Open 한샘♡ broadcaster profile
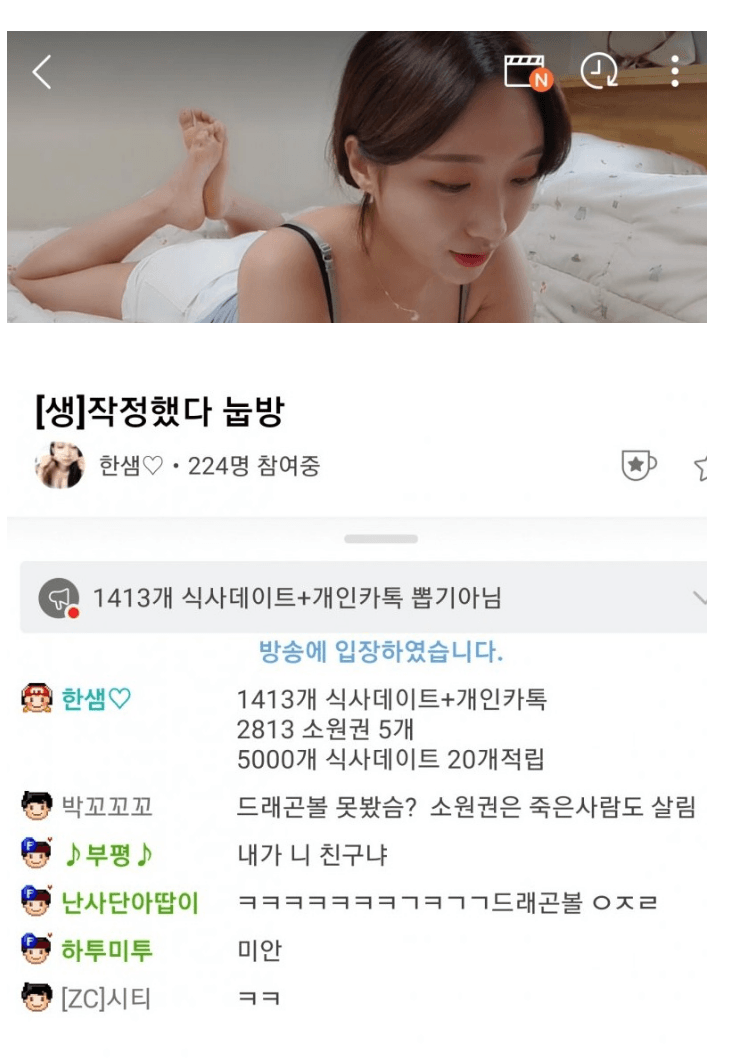The width and height of the screenshot is (731, 1060). pos(62,466)
